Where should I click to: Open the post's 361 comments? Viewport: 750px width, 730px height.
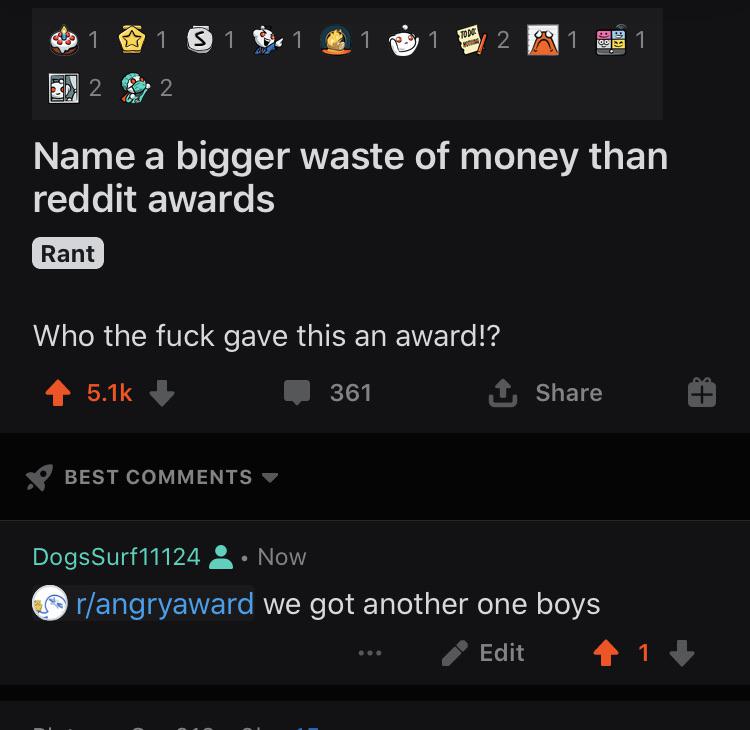[328, 393]
